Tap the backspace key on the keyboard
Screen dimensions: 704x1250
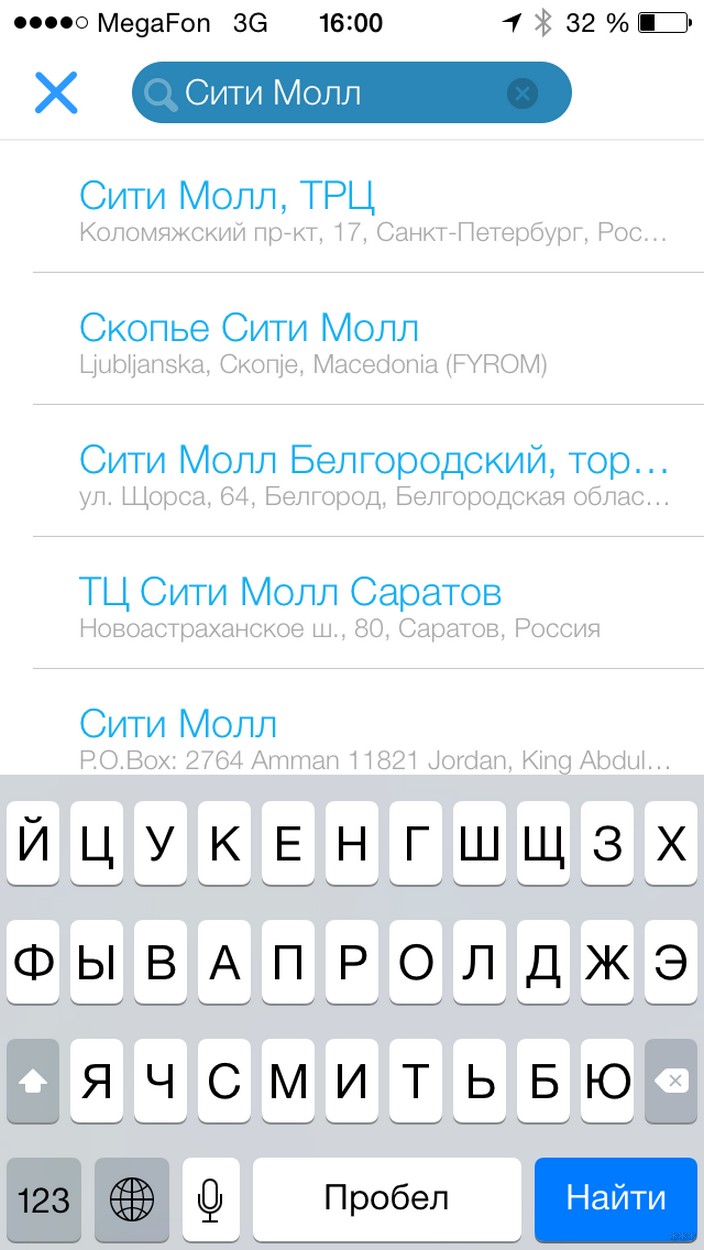click(671, 1081)
